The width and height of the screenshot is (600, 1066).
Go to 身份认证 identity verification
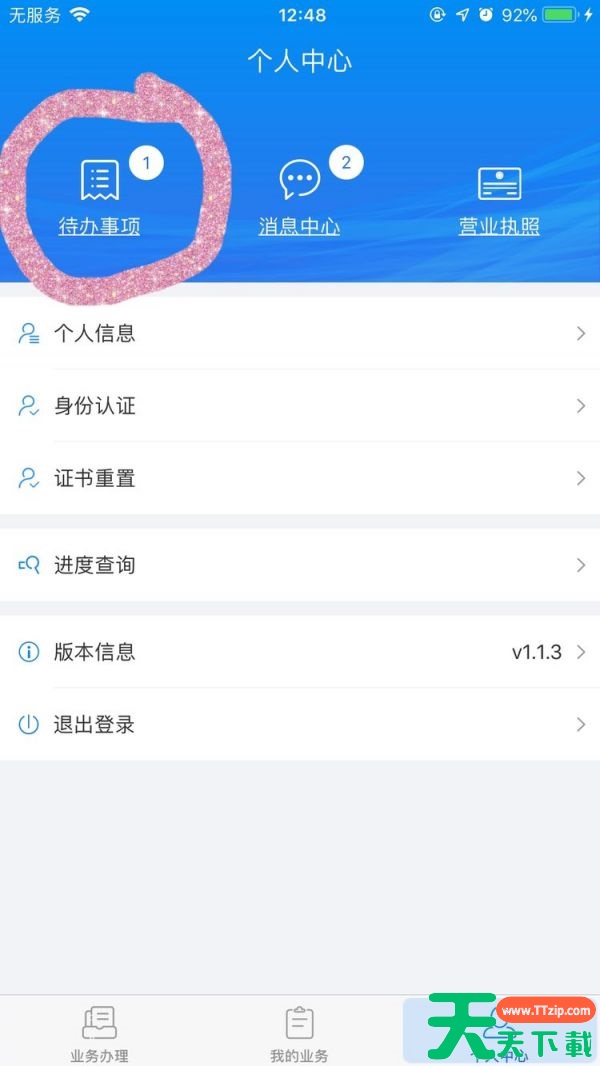click(300, 406)
